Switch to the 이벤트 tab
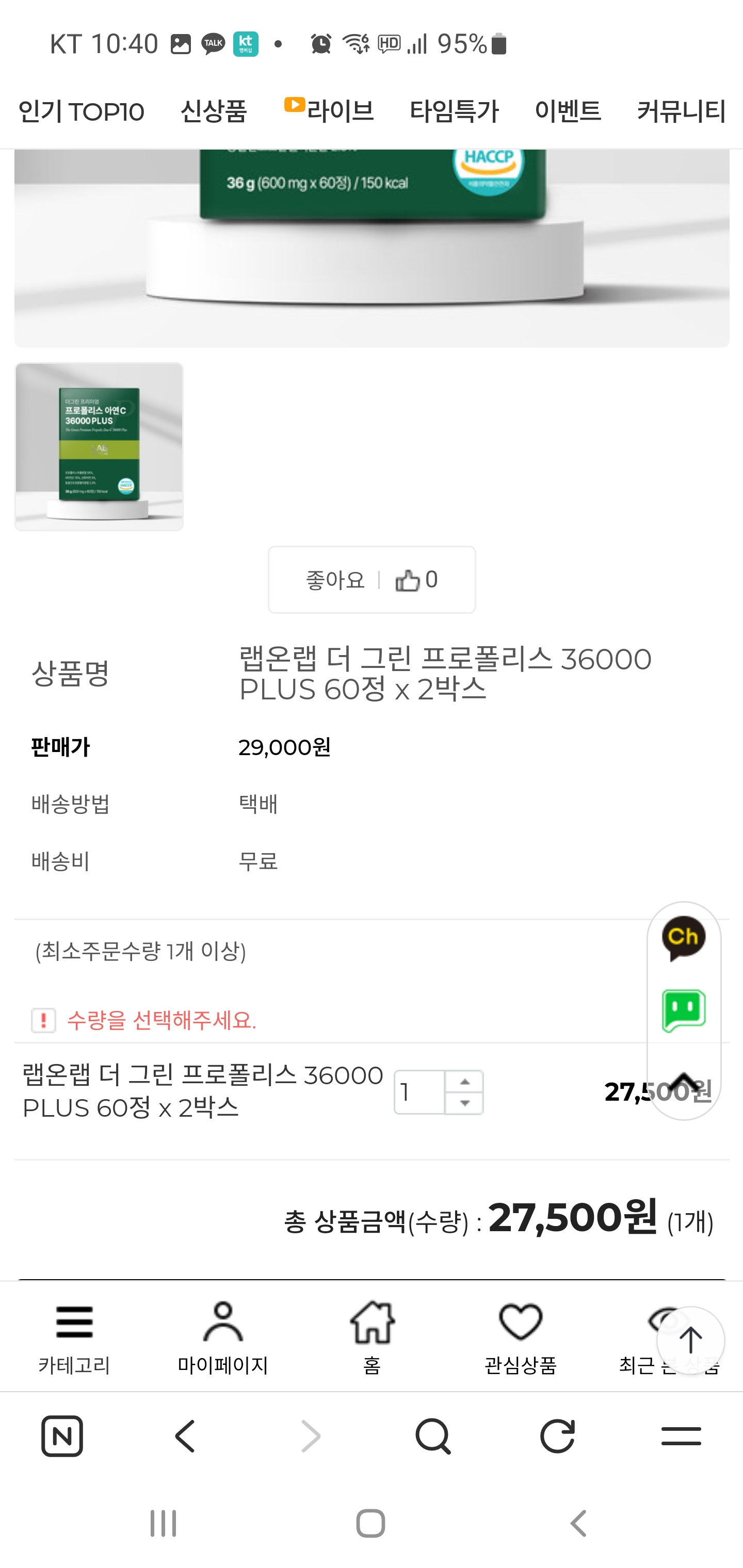This screenshot has width=743, height=1568. click(568, 111)
